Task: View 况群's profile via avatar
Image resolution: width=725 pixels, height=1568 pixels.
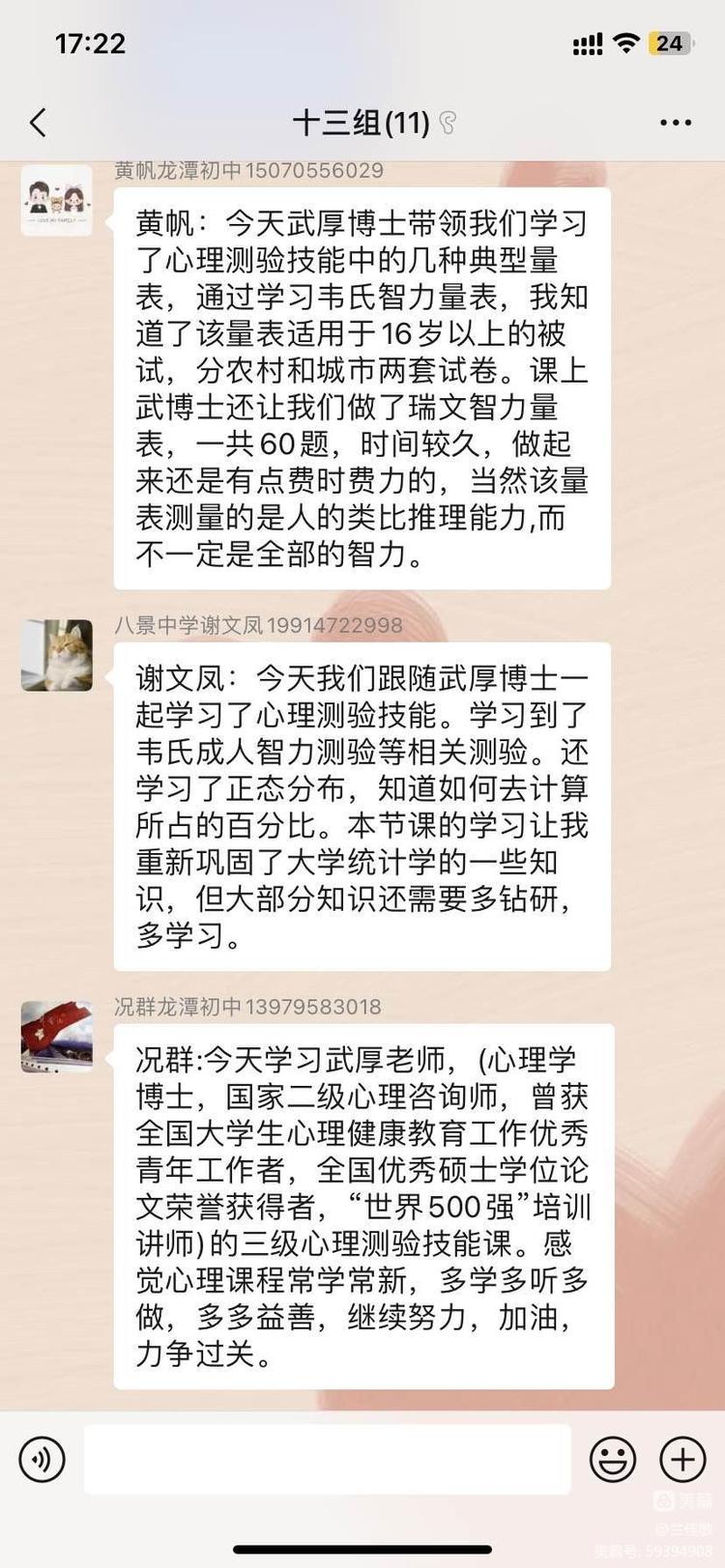Action: pos(57,1036)
